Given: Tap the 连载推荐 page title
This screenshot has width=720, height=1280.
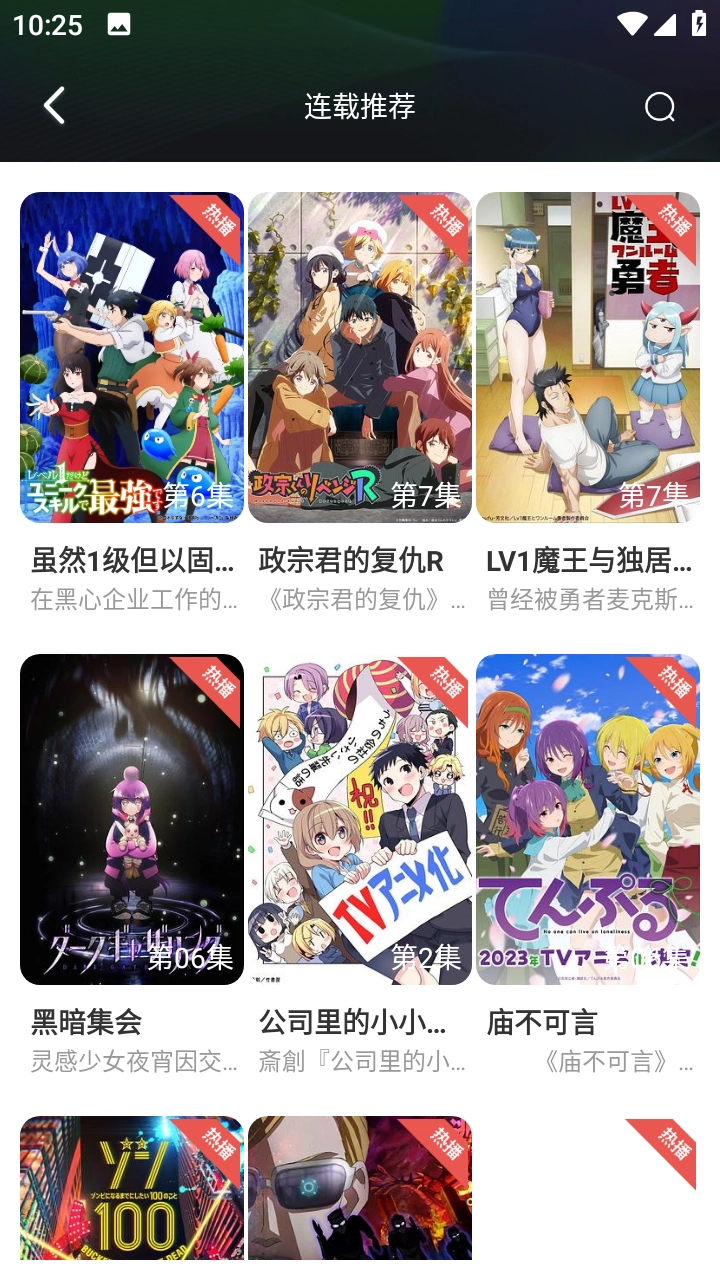Looking at the screenshot, I should (360, 107).
